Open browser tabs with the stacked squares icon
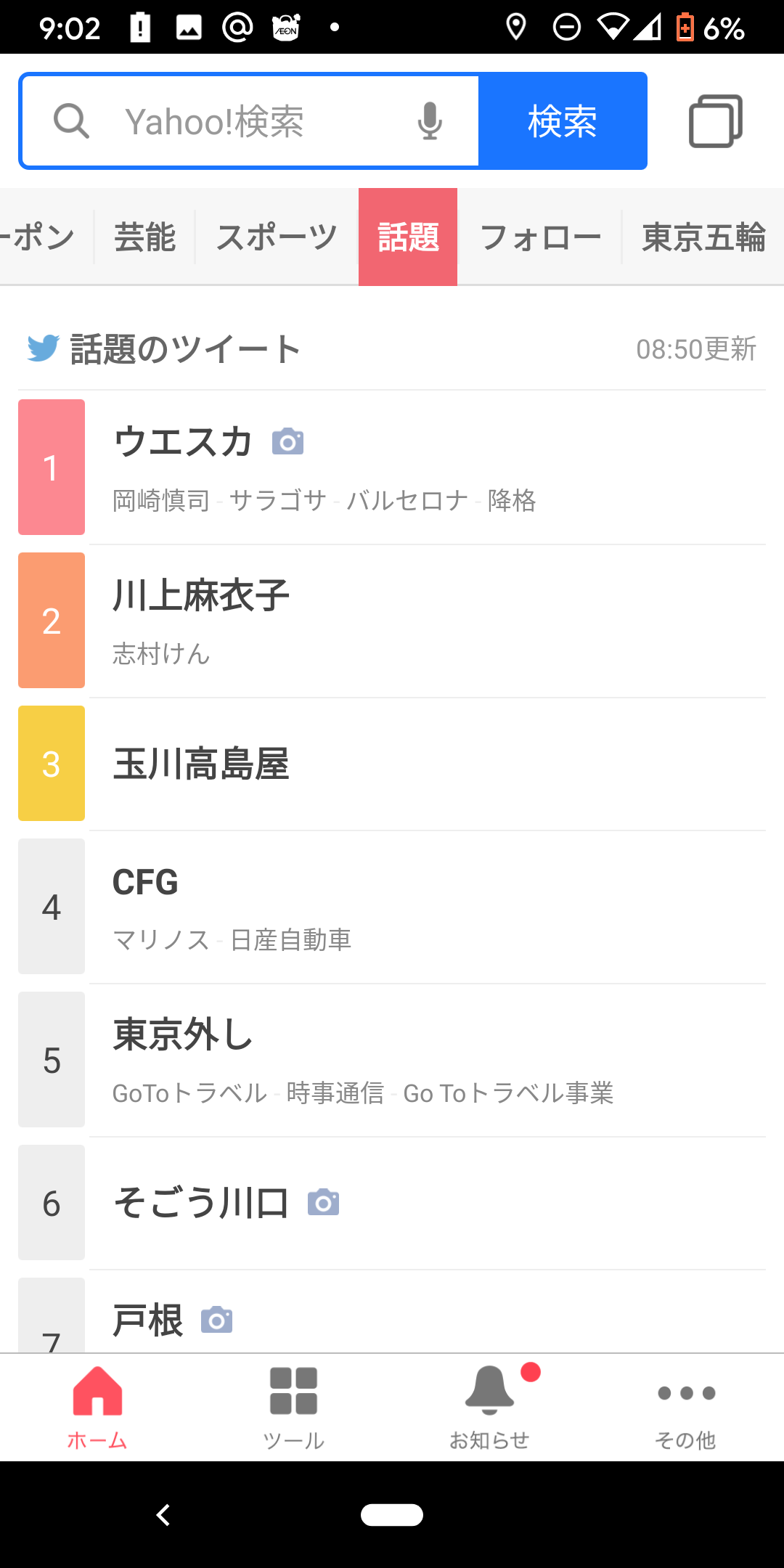 714,121
